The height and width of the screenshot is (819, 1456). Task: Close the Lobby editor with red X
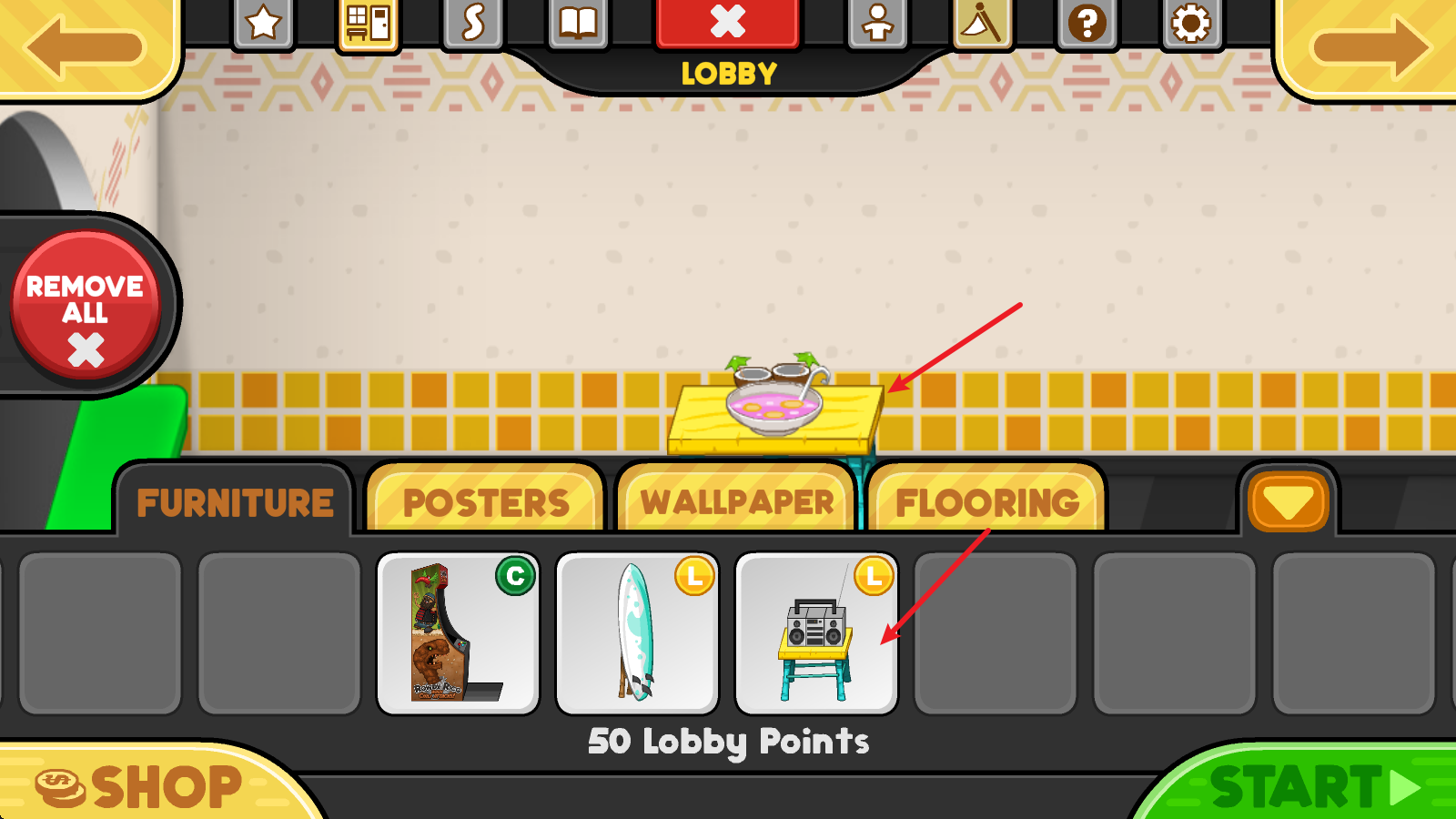727,23
